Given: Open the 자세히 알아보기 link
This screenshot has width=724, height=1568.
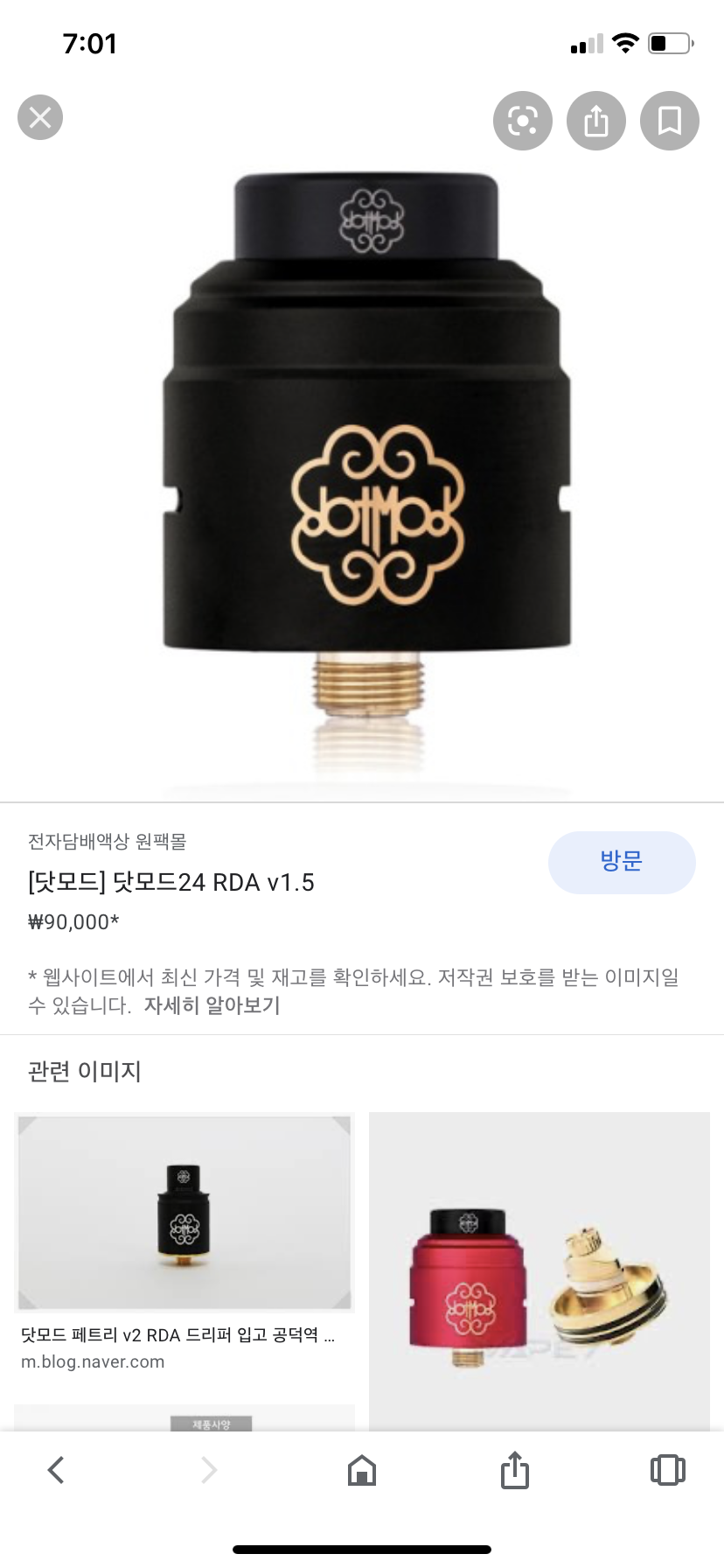Looking at the screenshot, I should tap(212, 1005).
